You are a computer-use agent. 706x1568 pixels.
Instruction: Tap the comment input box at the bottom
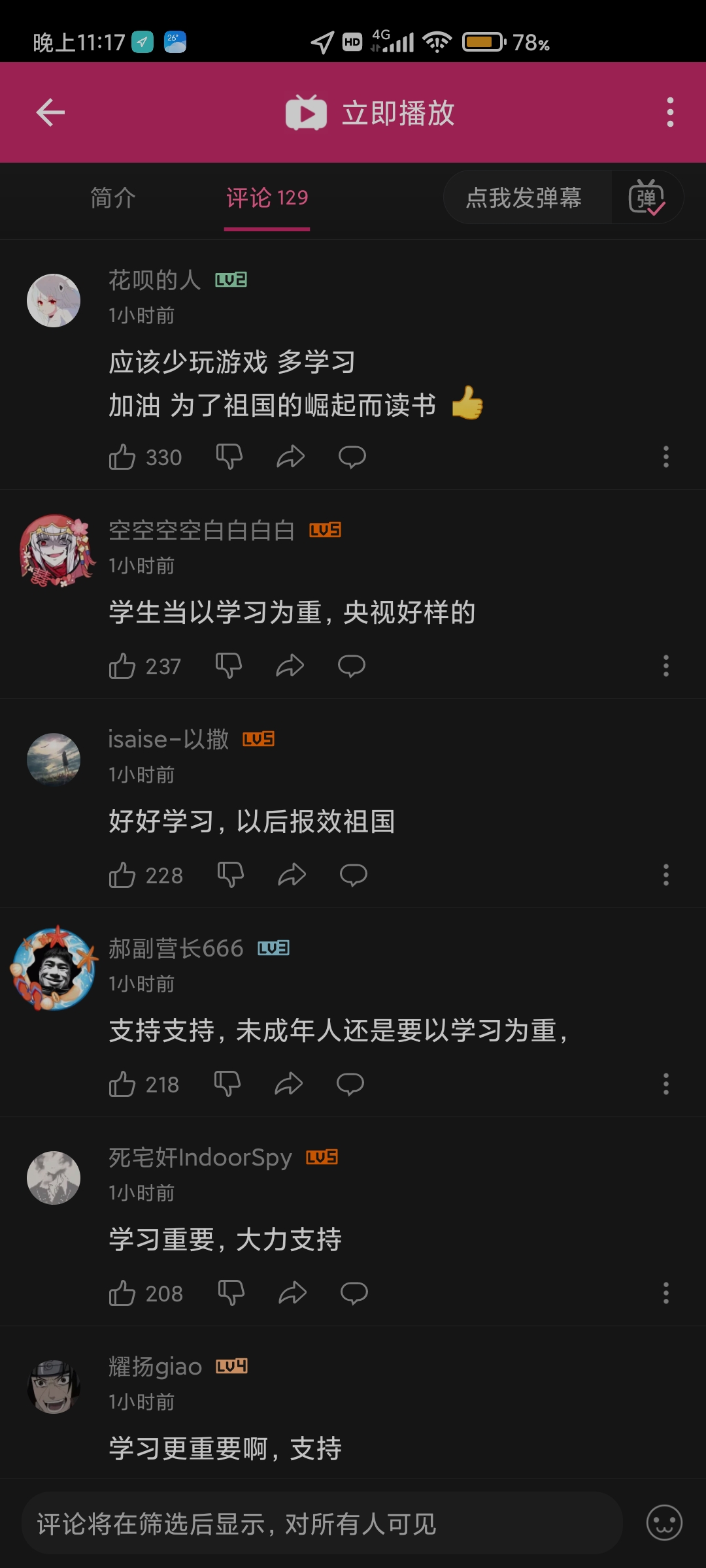pos(320,1524)
